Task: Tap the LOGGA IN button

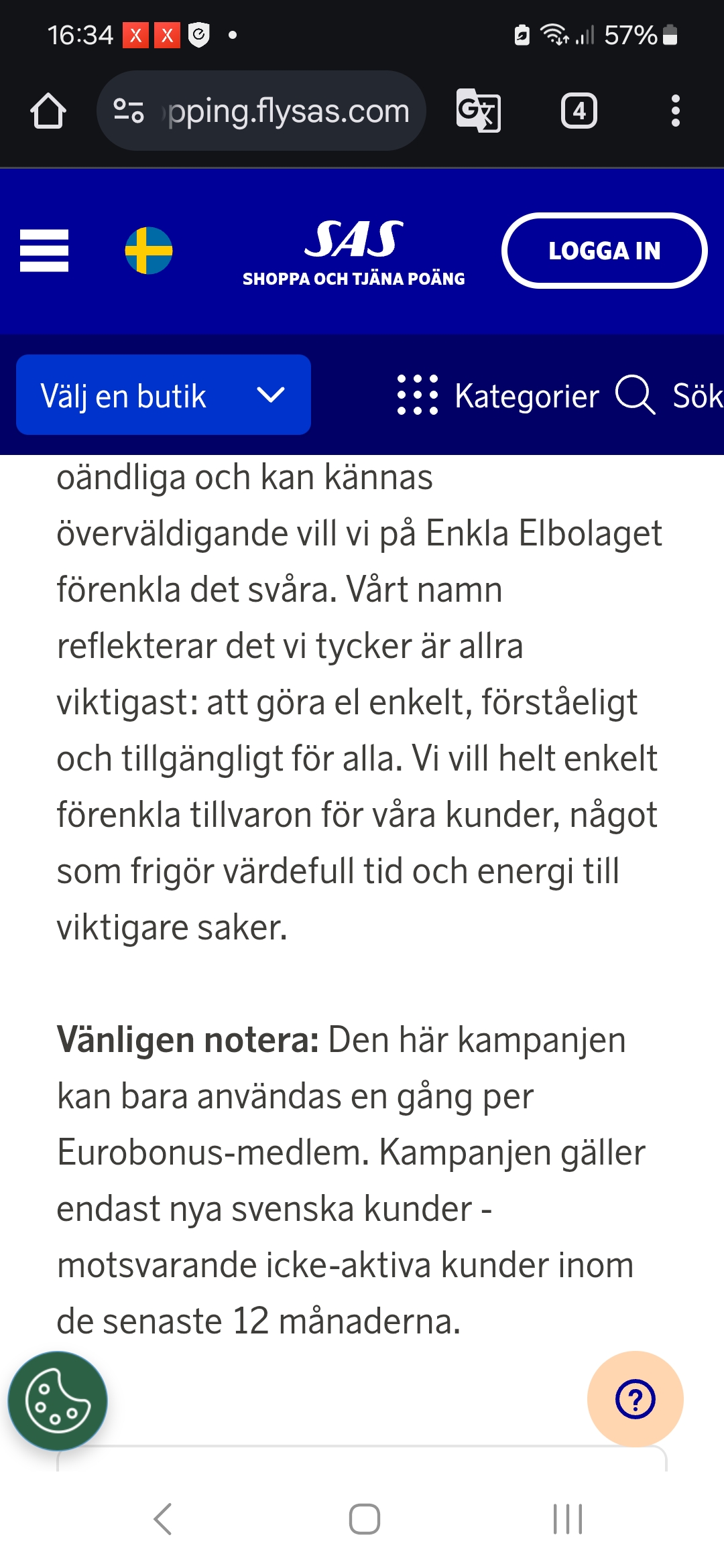Action: [604, 251]
